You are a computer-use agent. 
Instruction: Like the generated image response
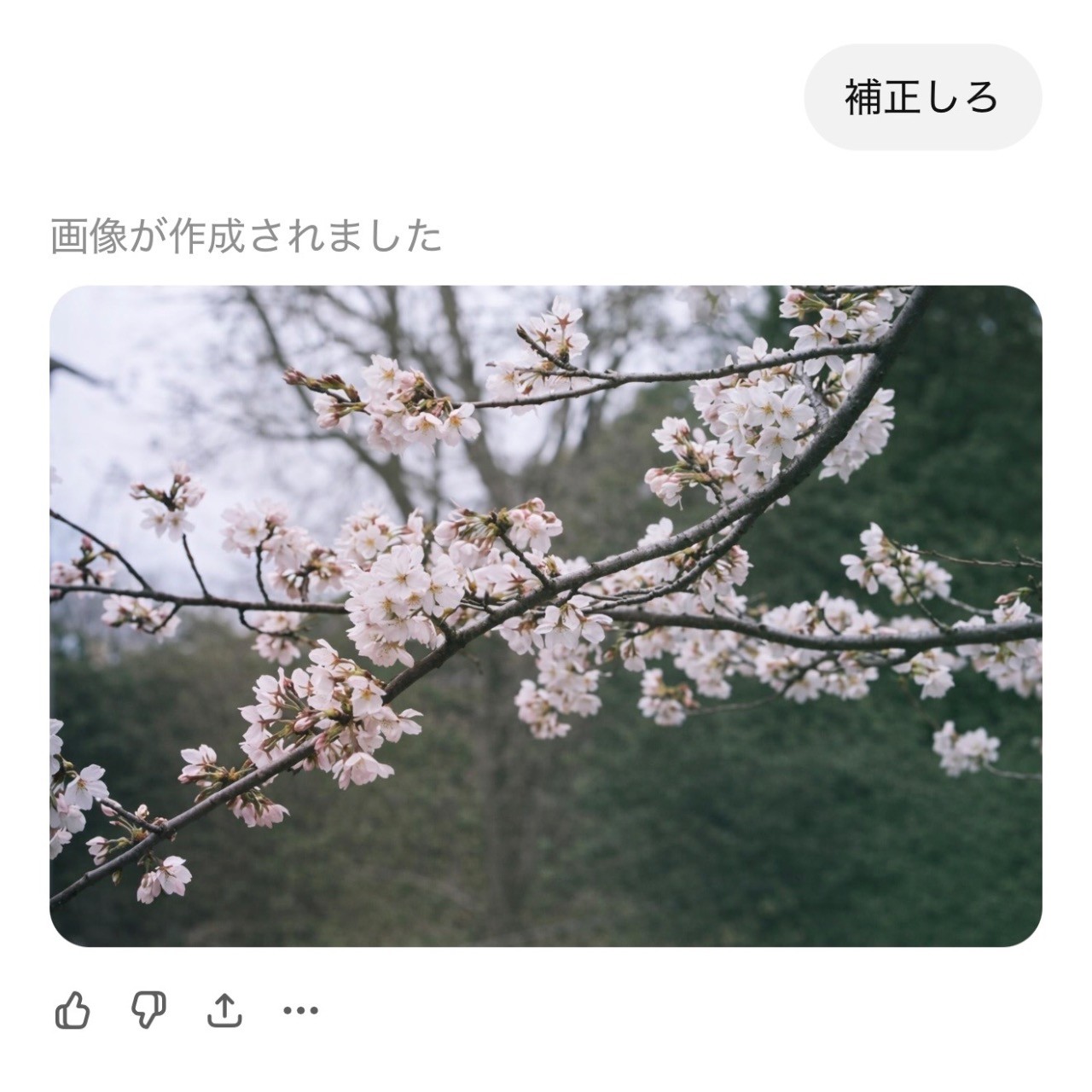tap(73, 1011)
